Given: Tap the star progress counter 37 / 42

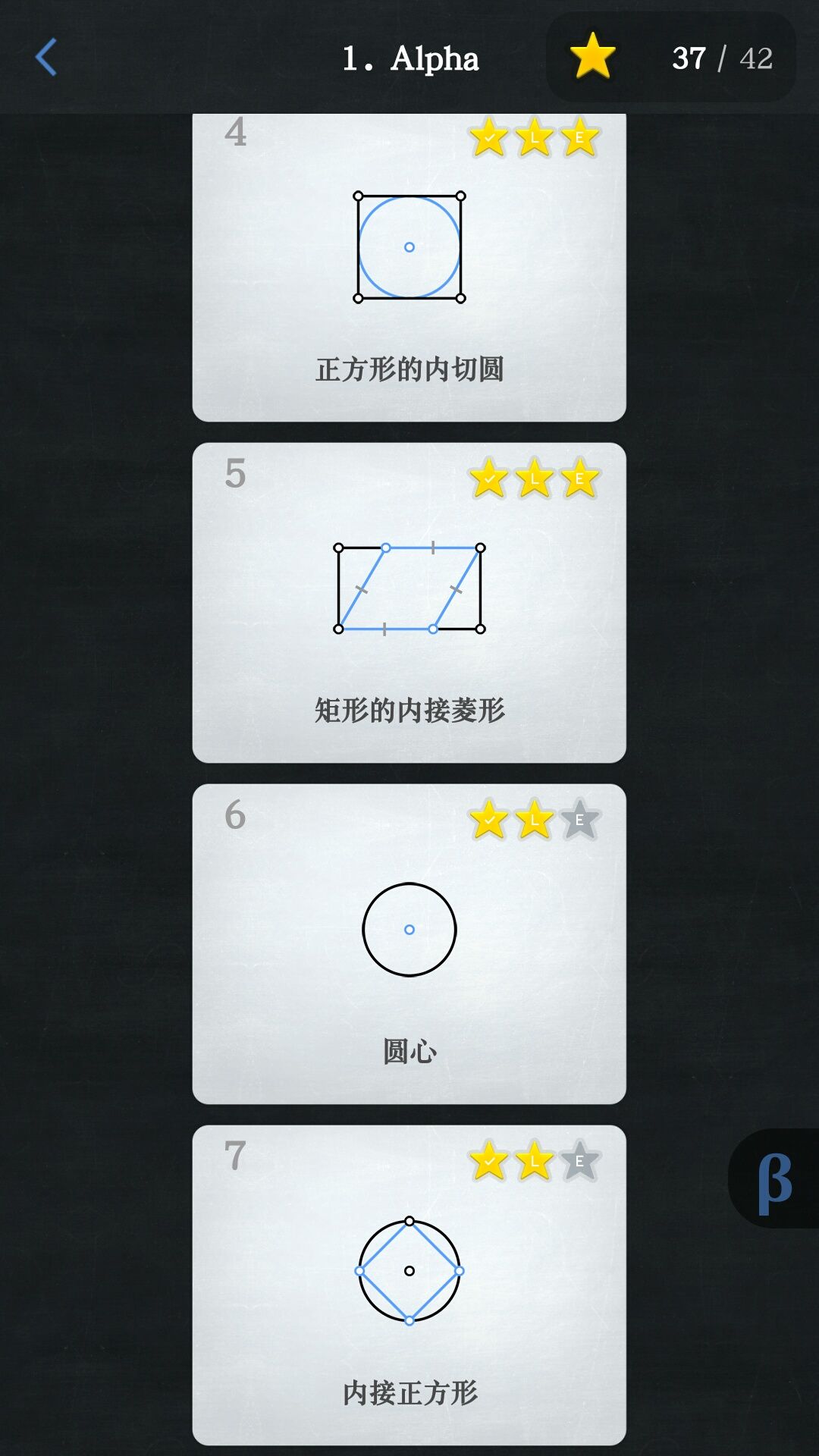Looking at the screenshot, I should [671, 58].
